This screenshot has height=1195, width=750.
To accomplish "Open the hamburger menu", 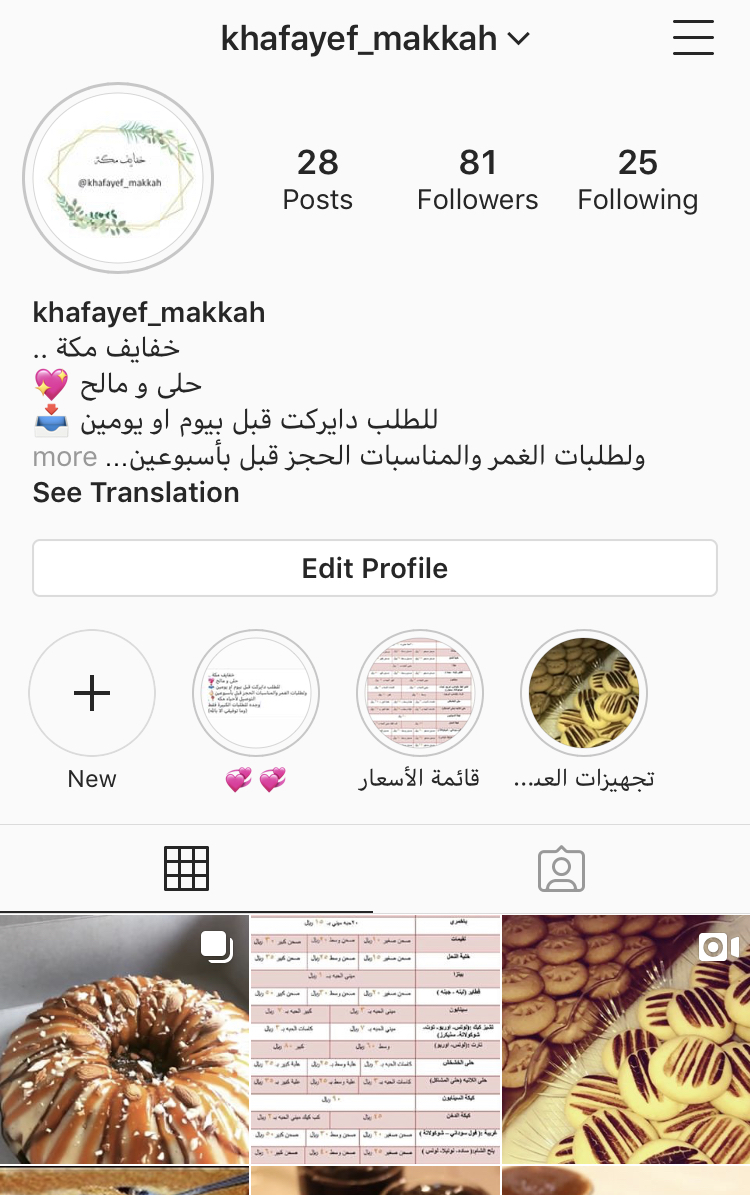I will [693, 38].
